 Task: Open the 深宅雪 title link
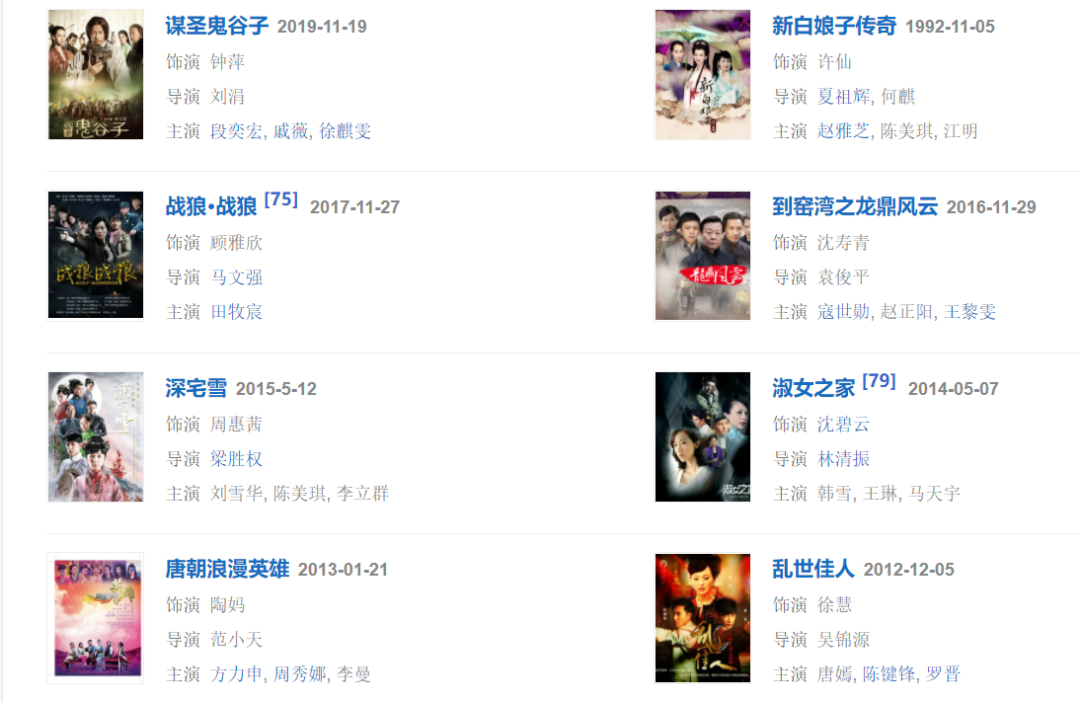coord(196,388)
